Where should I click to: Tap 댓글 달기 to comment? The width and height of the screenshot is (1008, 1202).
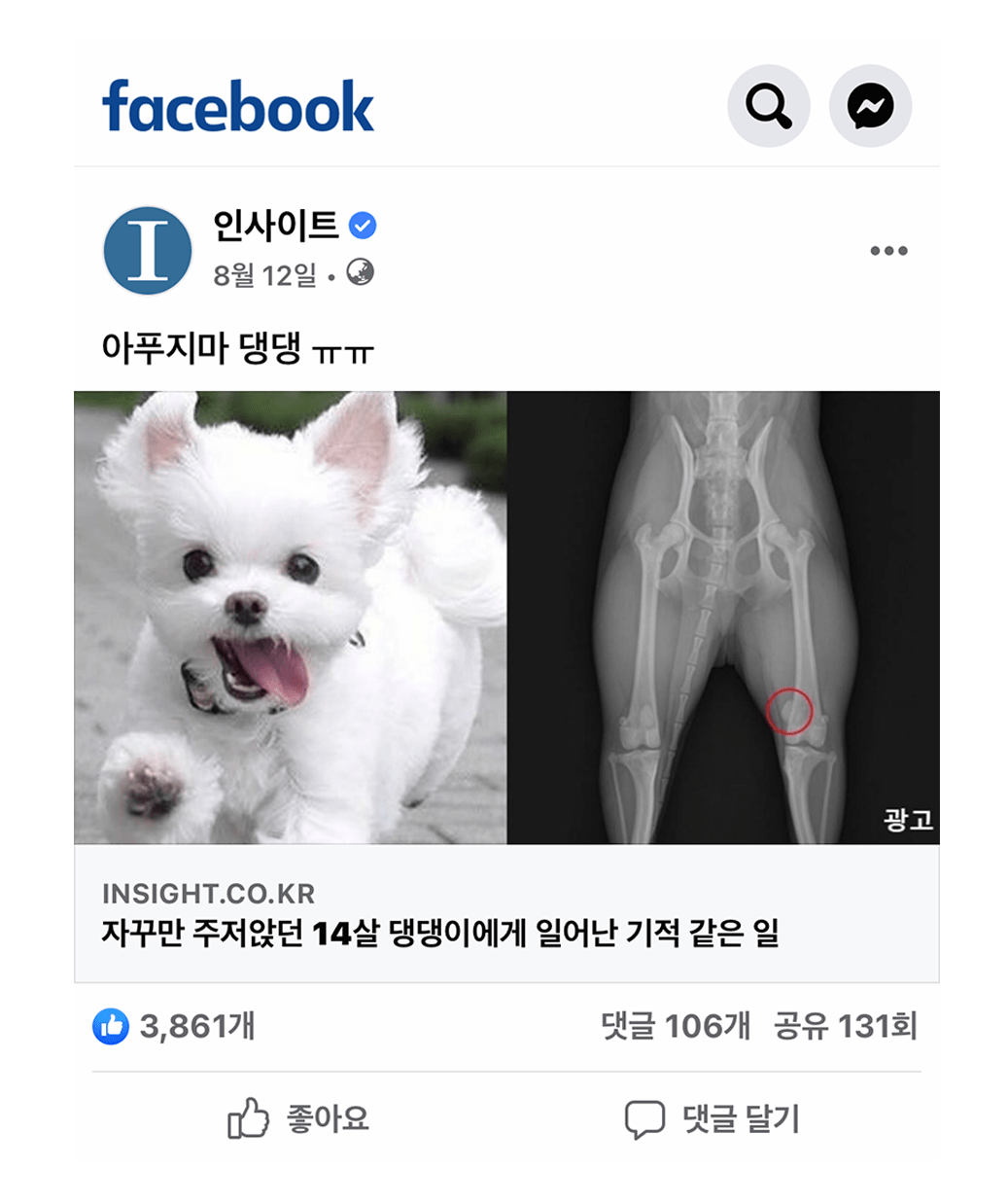[713, 1119]
